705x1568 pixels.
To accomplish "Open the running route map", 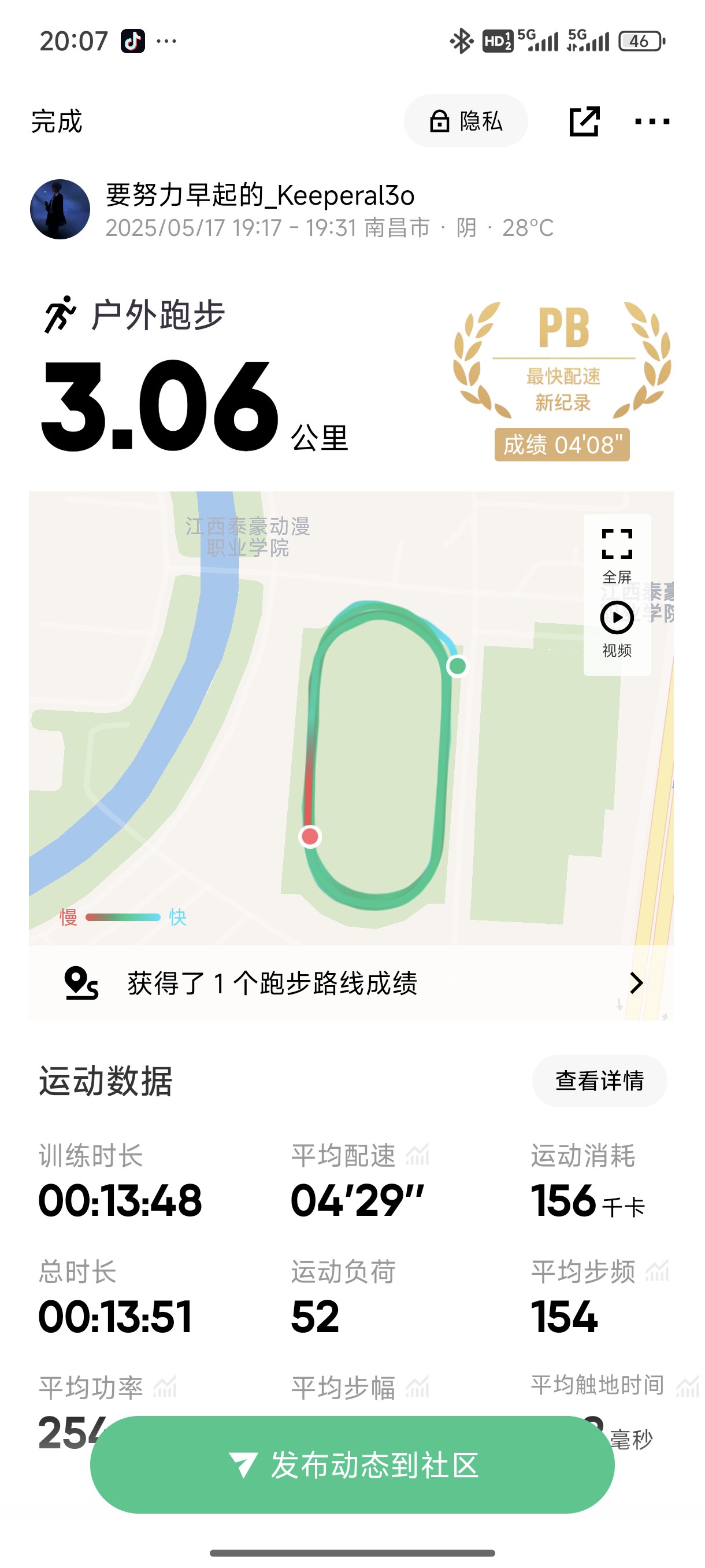I will point(351,718).
